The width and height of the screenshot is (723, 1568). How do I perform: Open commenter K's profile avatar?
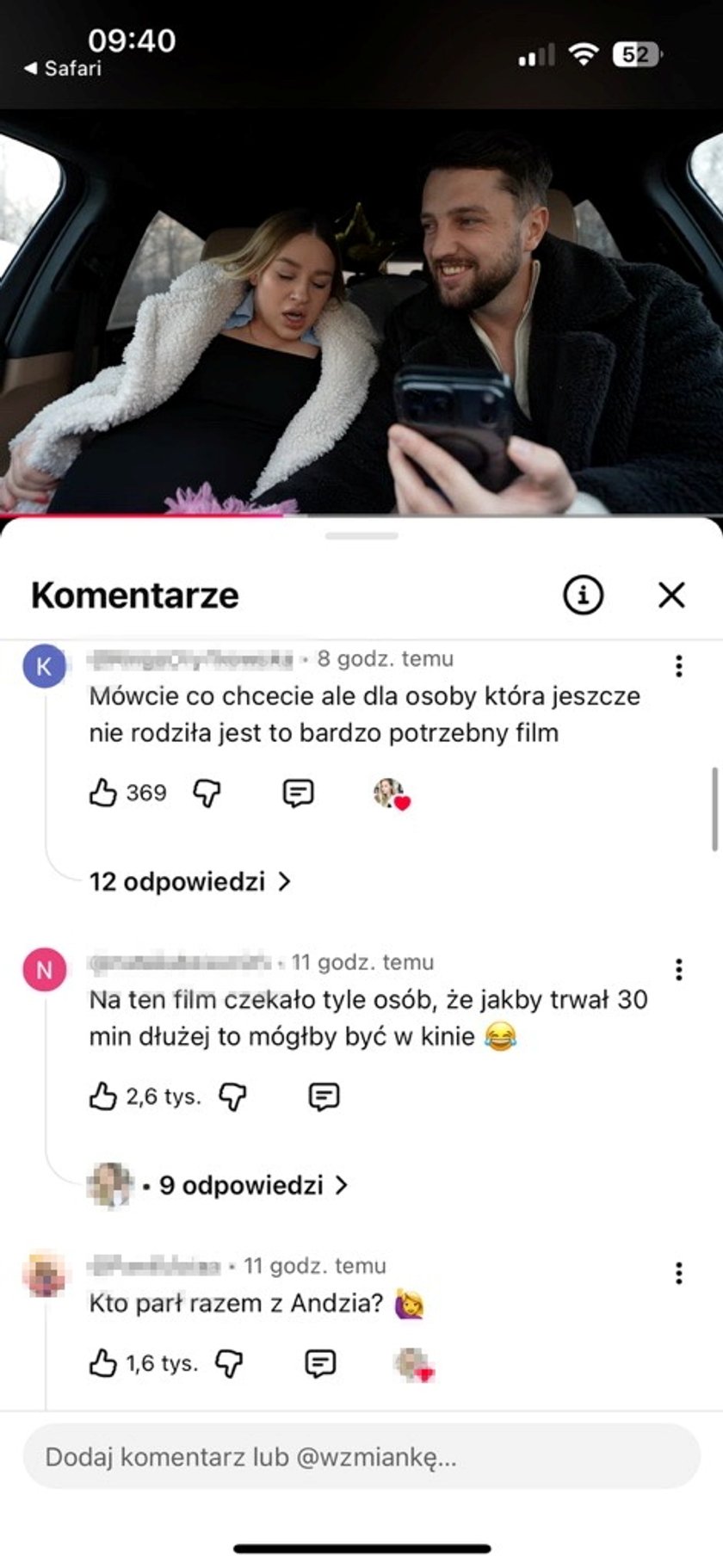(44, 666)
